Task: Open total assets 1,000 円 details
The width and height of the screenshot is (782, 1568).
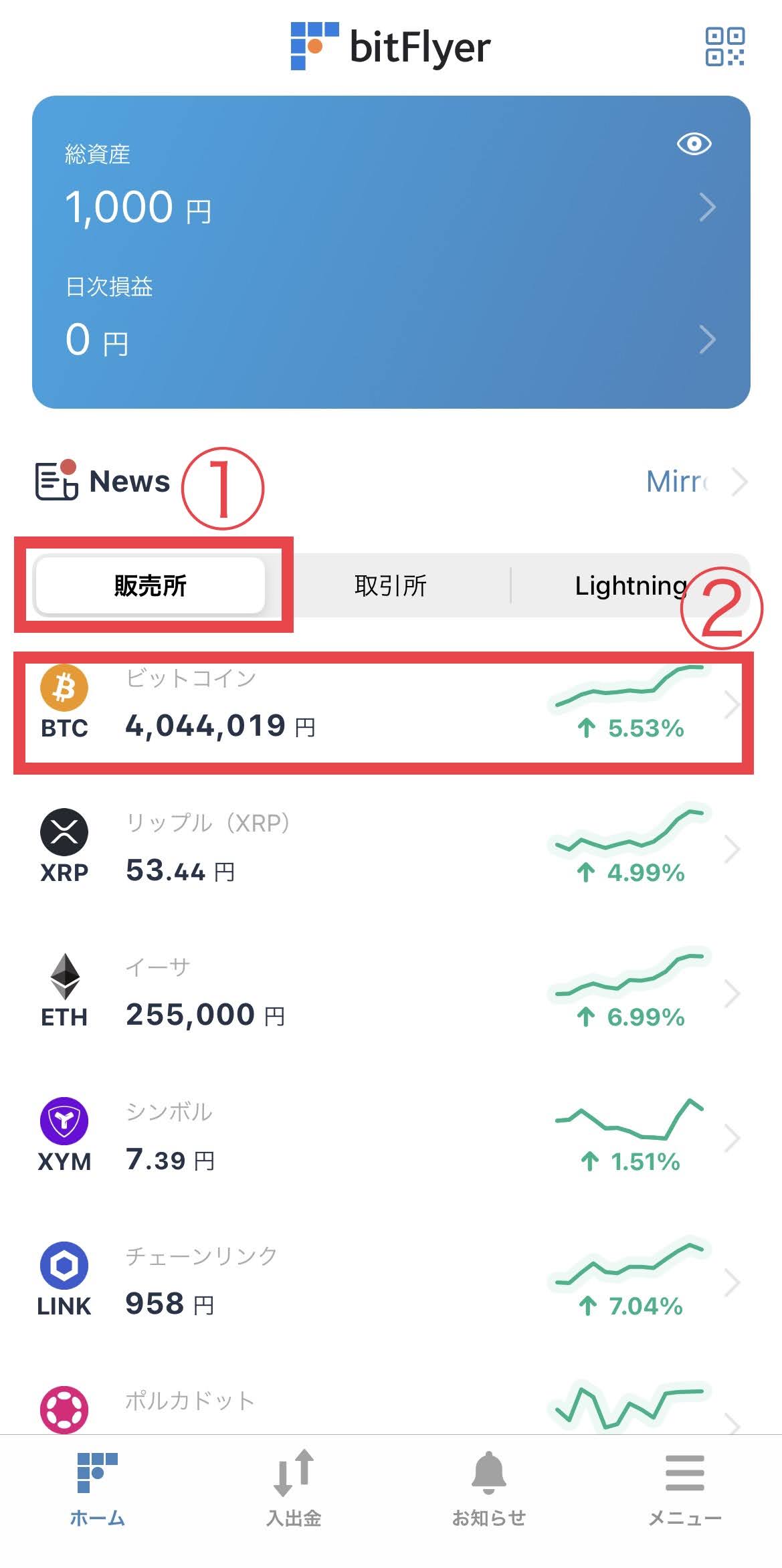Action: pos(706,207)
